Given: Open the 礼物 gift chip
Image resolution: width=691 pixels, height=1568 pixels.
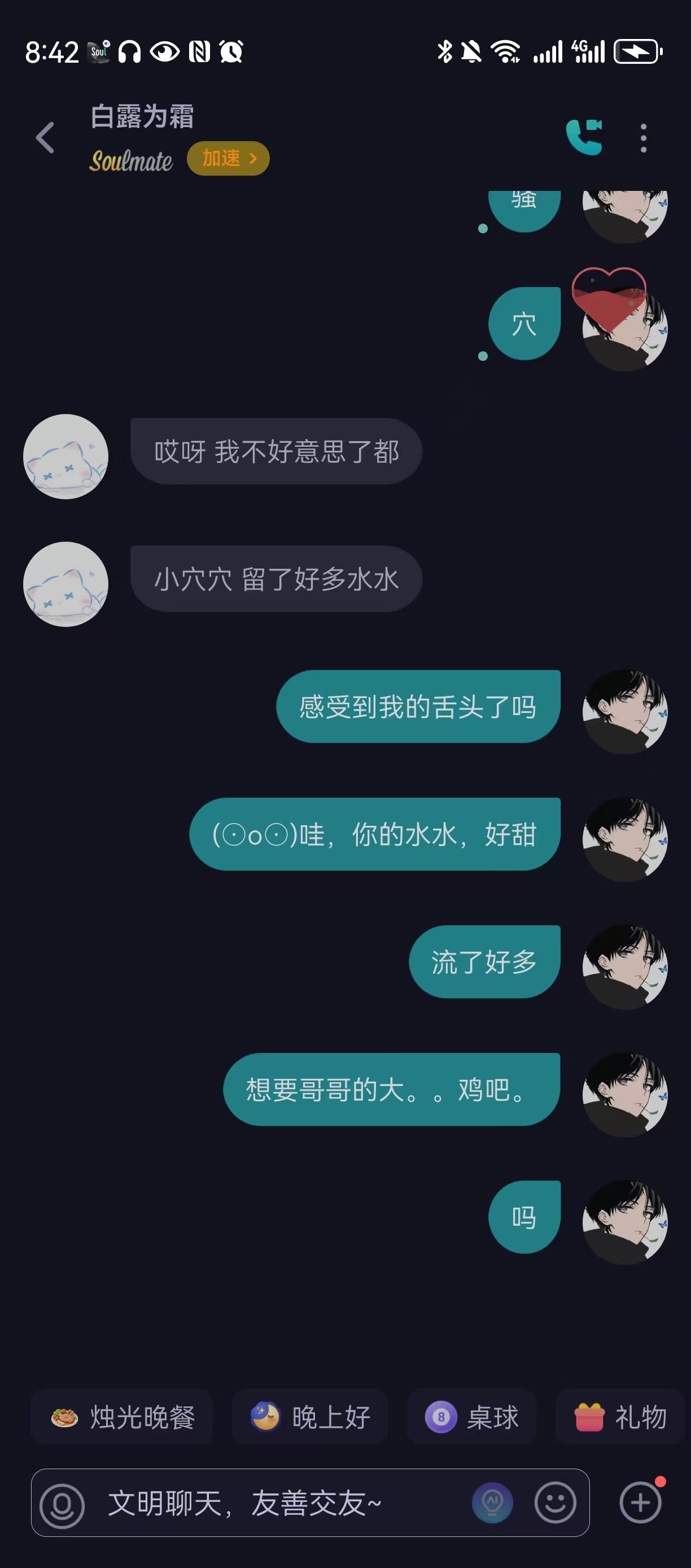Looking at the screenshot, I should 620,1417.
